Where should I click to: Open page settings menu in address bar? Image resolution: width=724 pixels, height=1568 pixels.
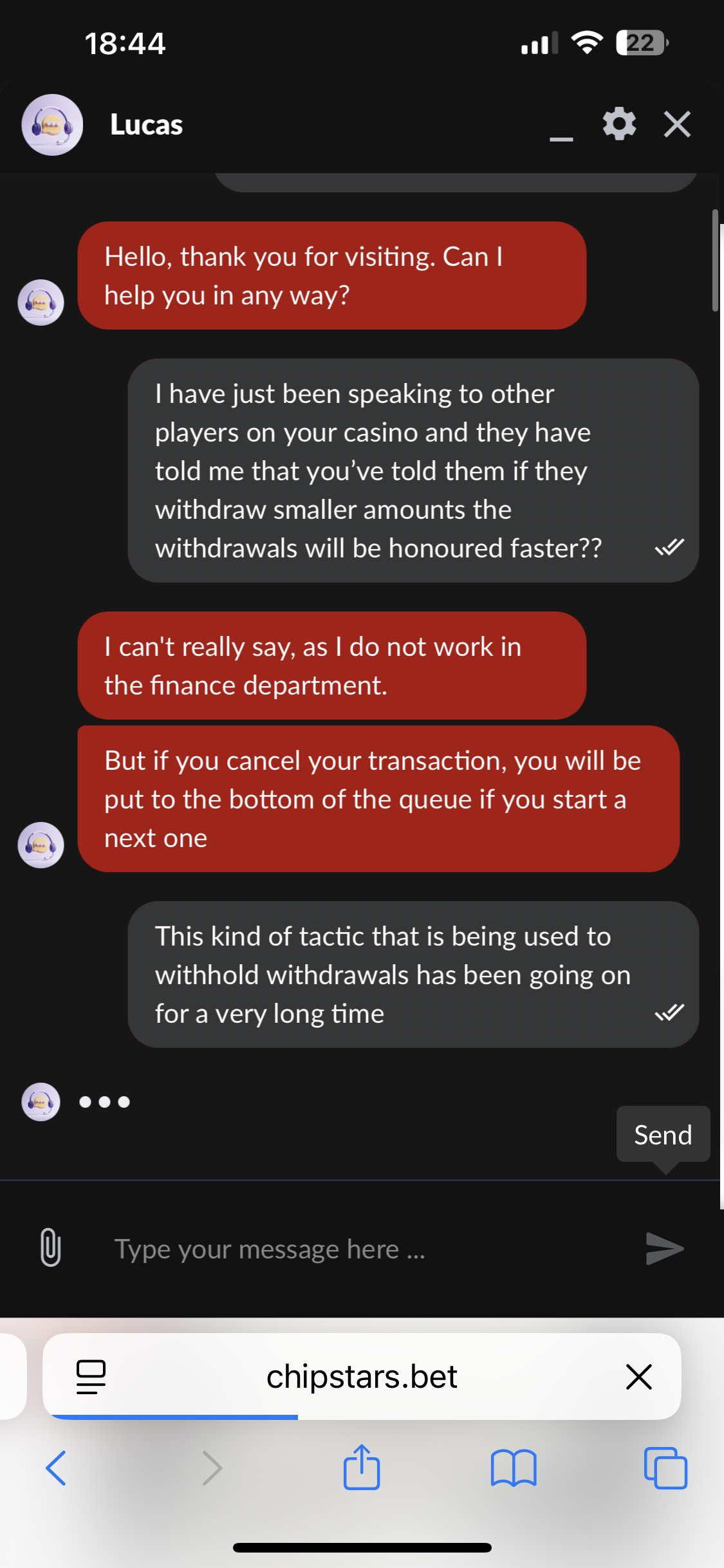[x=91, y=1377]
